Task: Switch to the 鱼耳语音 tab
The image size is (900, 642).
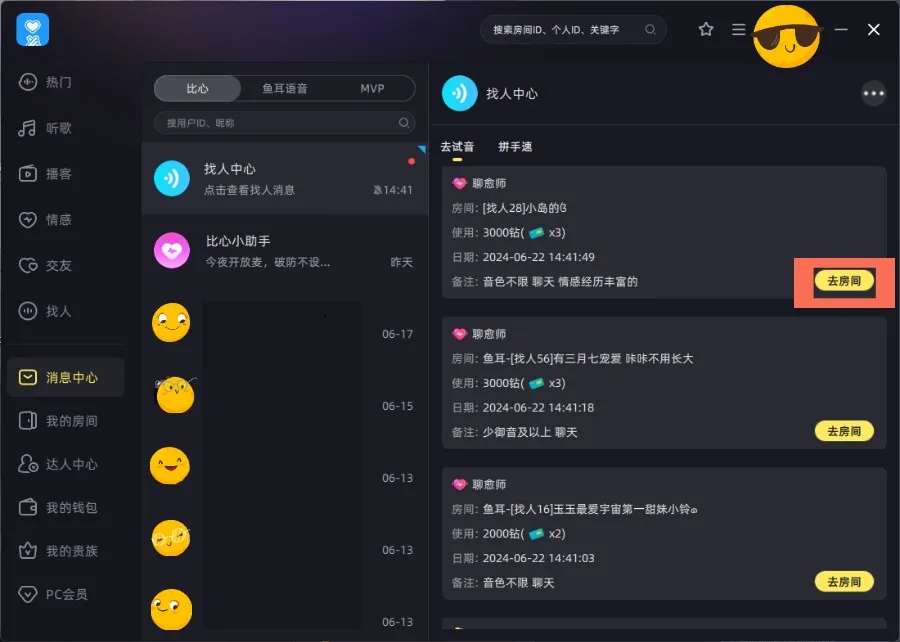Action: pos(285,89)
